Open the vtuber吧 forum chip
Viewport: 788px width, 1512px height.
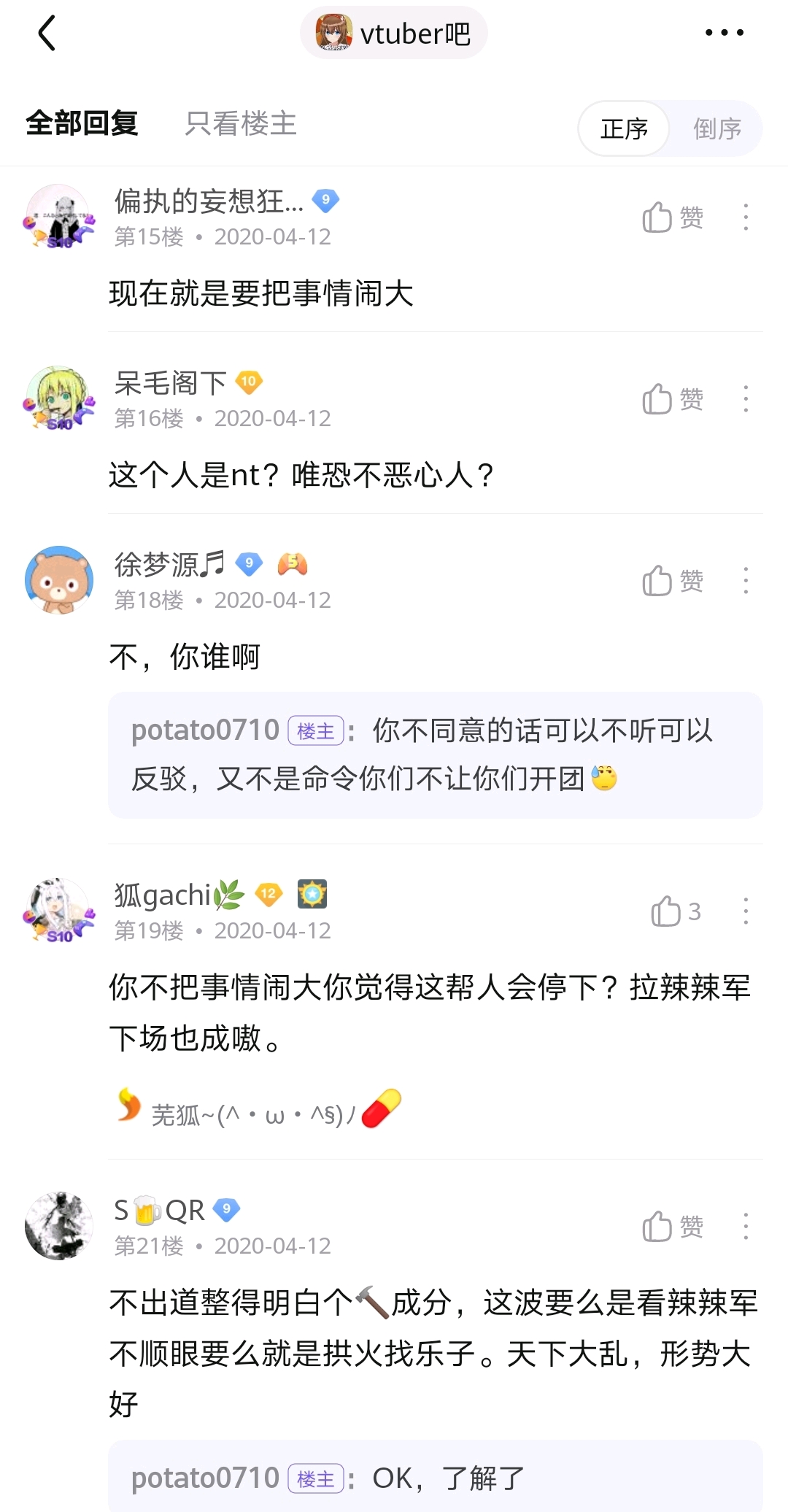[x=394, y=34]
